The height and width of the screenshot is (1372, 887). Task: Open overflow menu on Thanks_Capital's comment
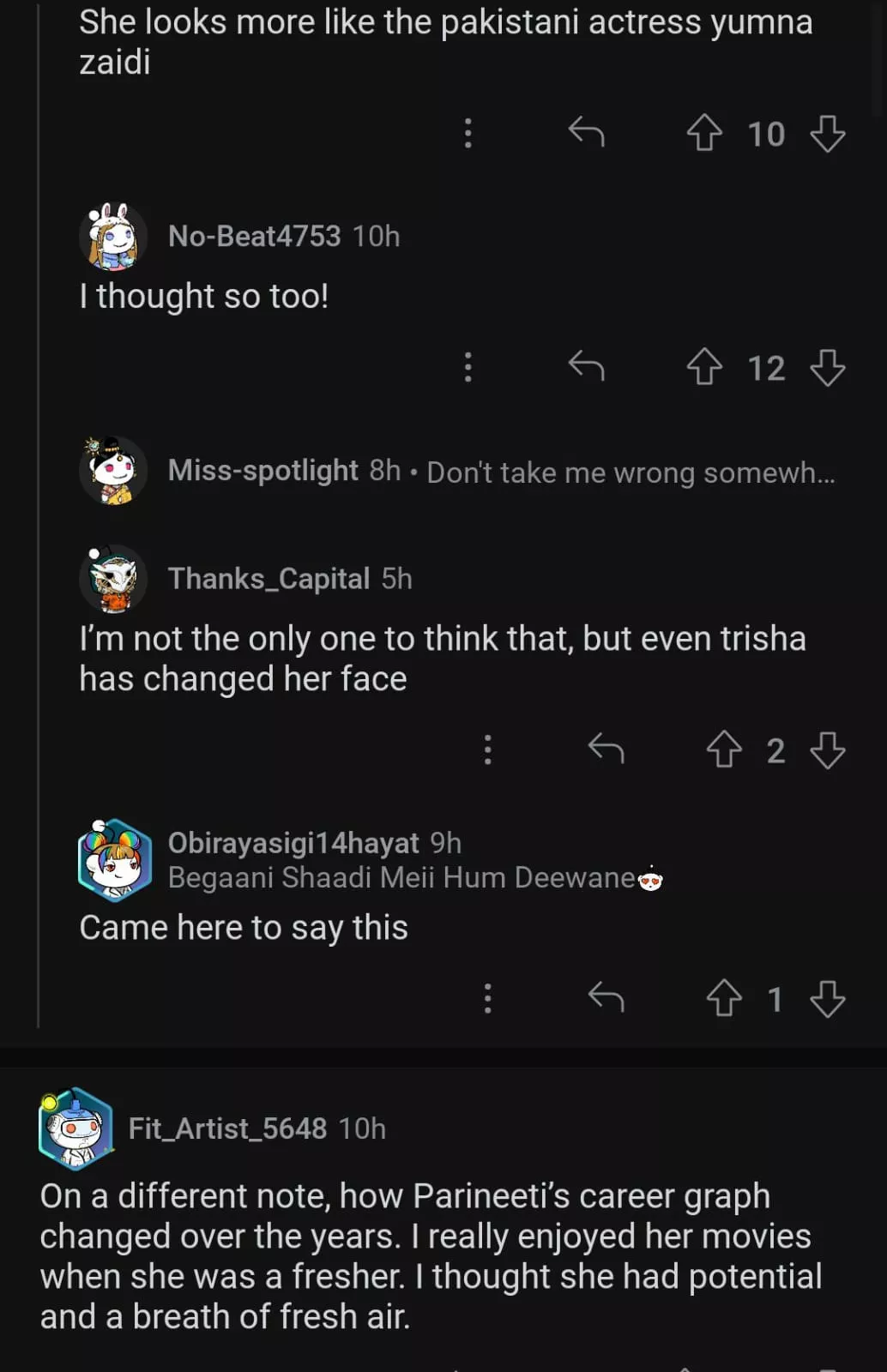(x=487, y=749)
